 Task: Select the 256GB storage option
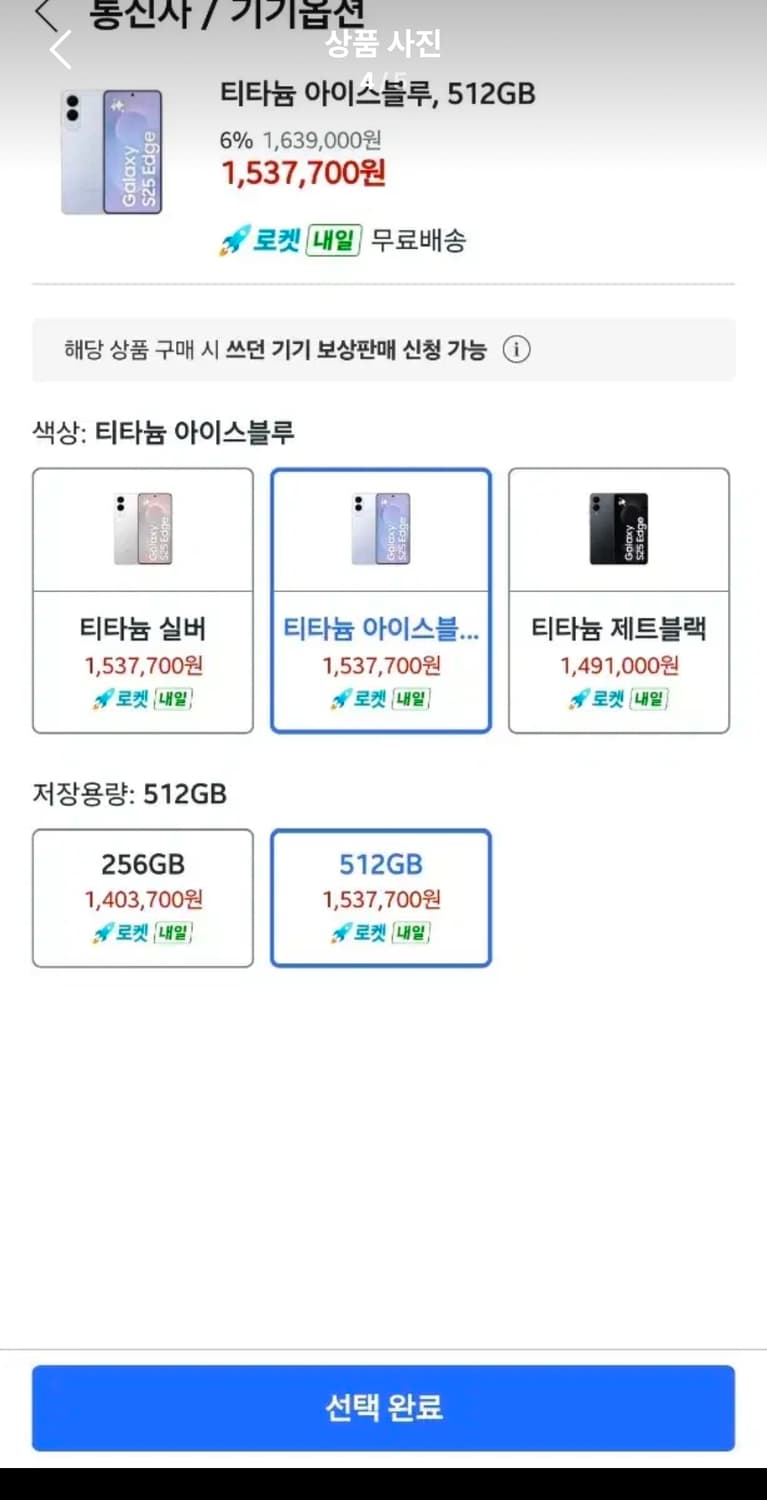point(142,896)
